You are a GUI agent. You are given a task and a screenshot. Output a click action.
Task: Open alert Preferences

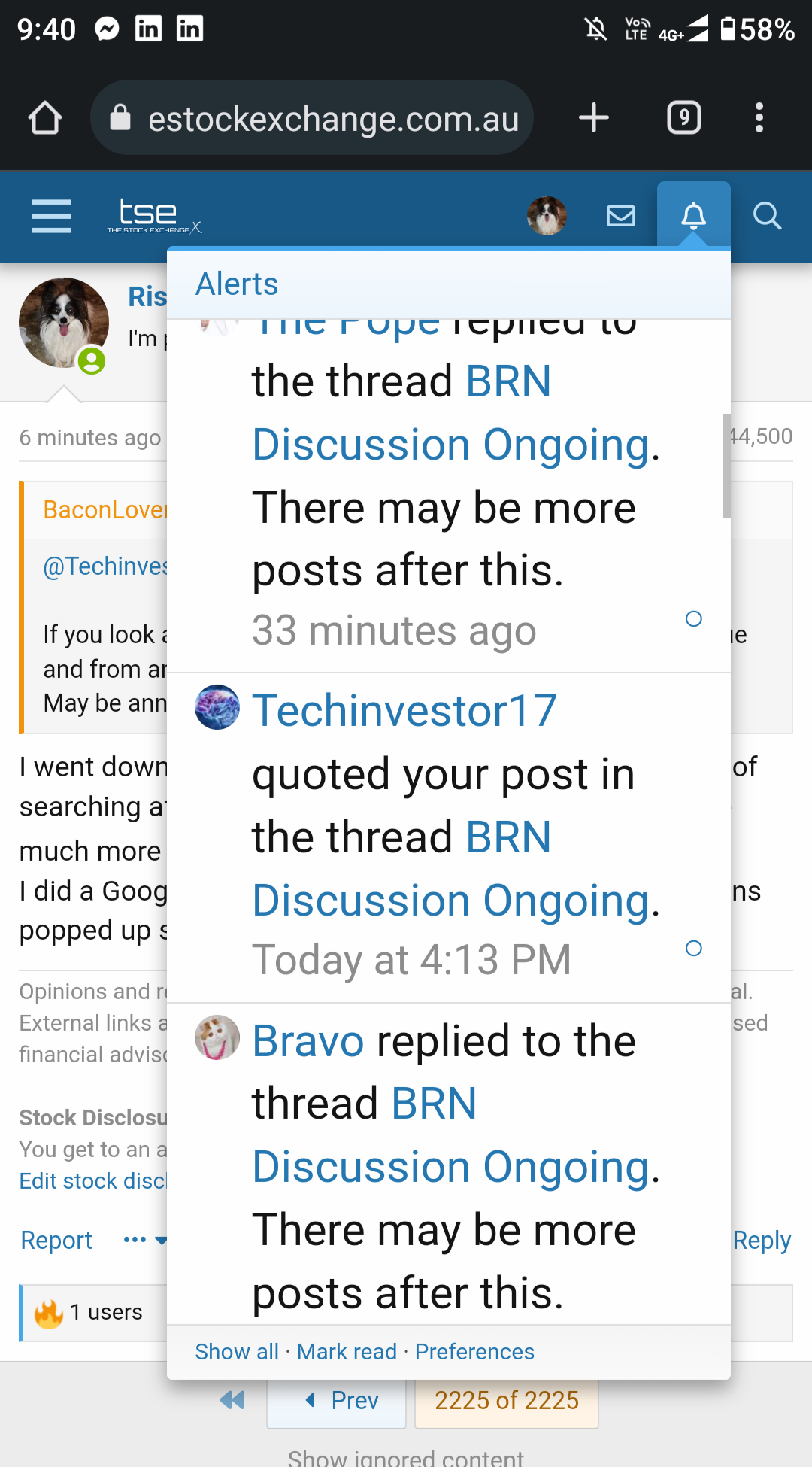pyautogui.click(x=474, y=1352)
